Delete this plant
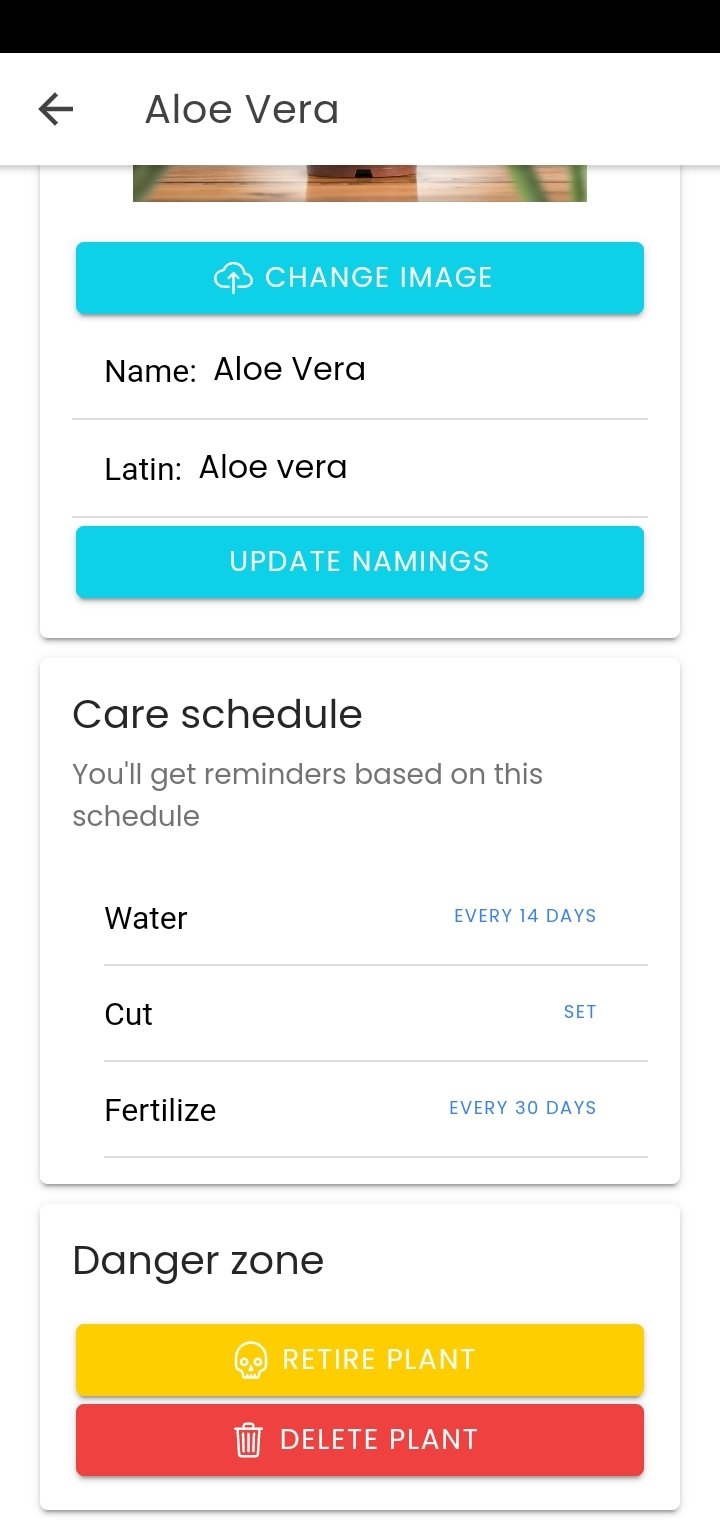Image resolution: width=720 pixels, height=1520 pixels. [x=360, y=1440]
